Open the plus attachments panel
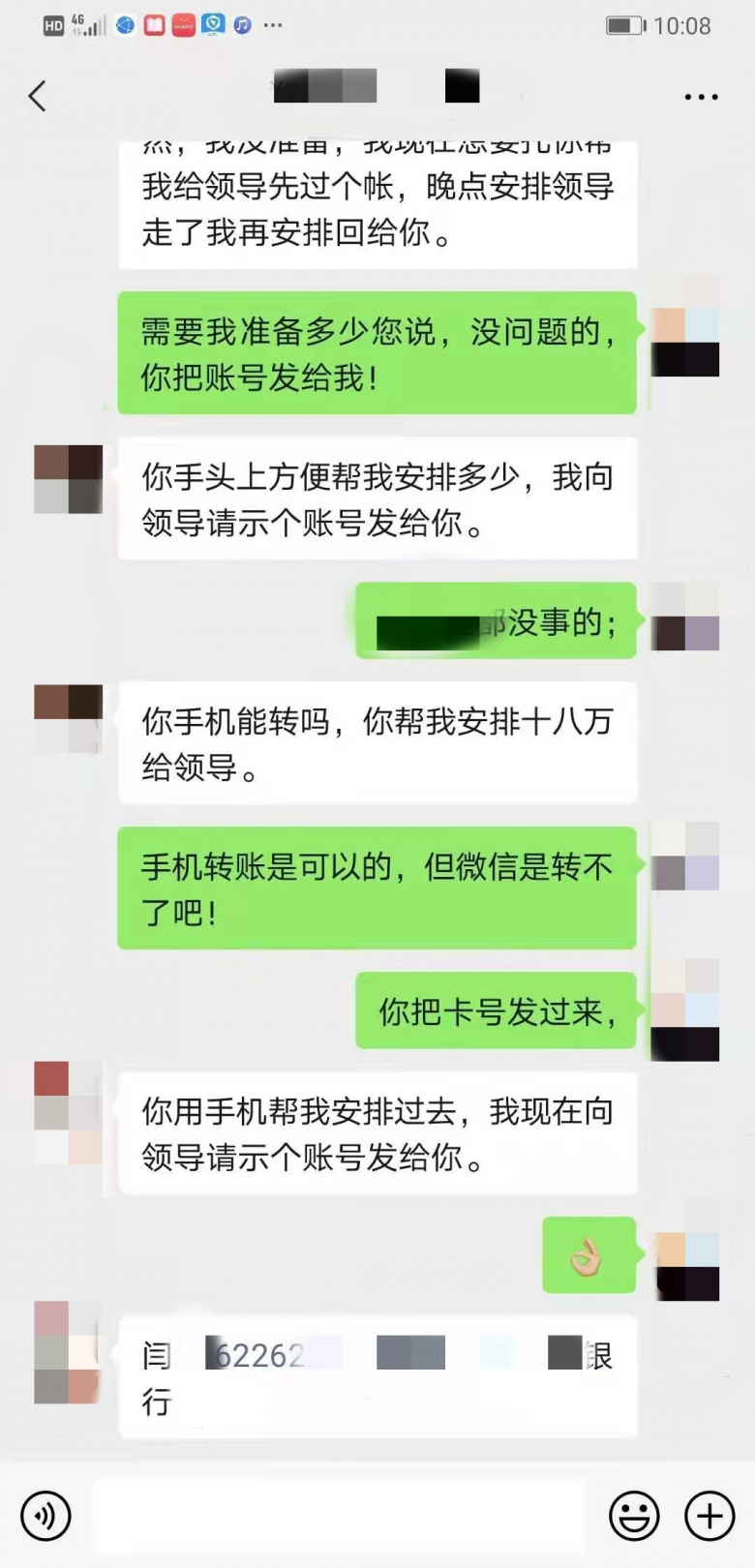The width and height of the screenshot is (755, 1568). click(710, 1515)
